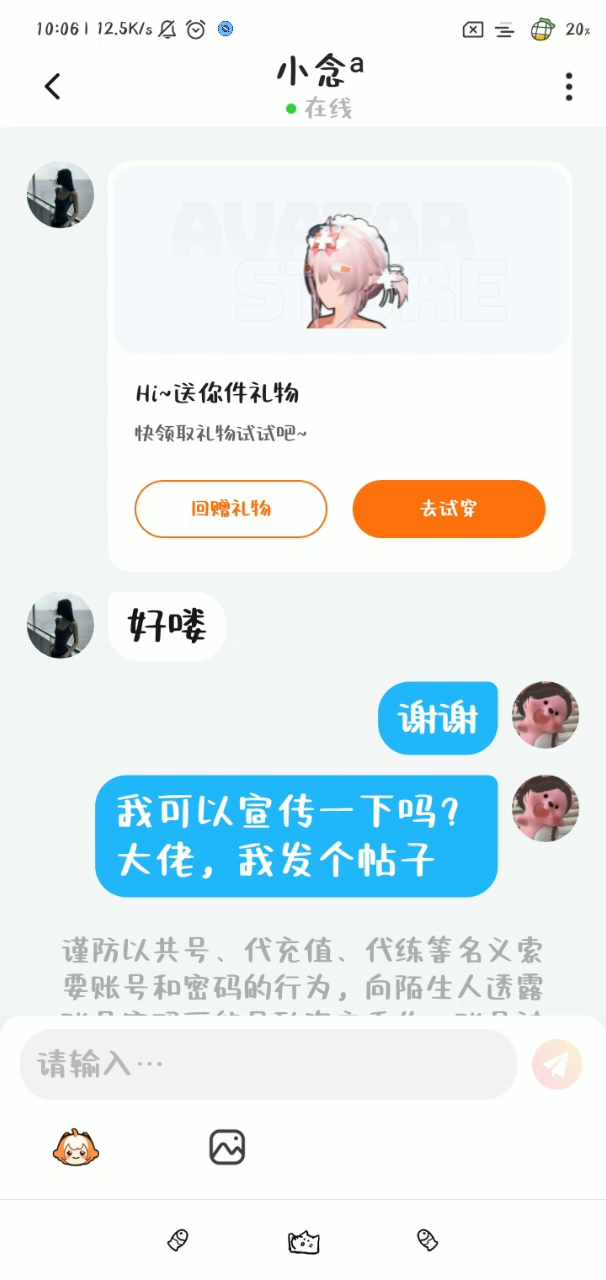Screen dimensions: 606x1280
Task: Open the three-dot overflow menu
Action: coord(568,87)
